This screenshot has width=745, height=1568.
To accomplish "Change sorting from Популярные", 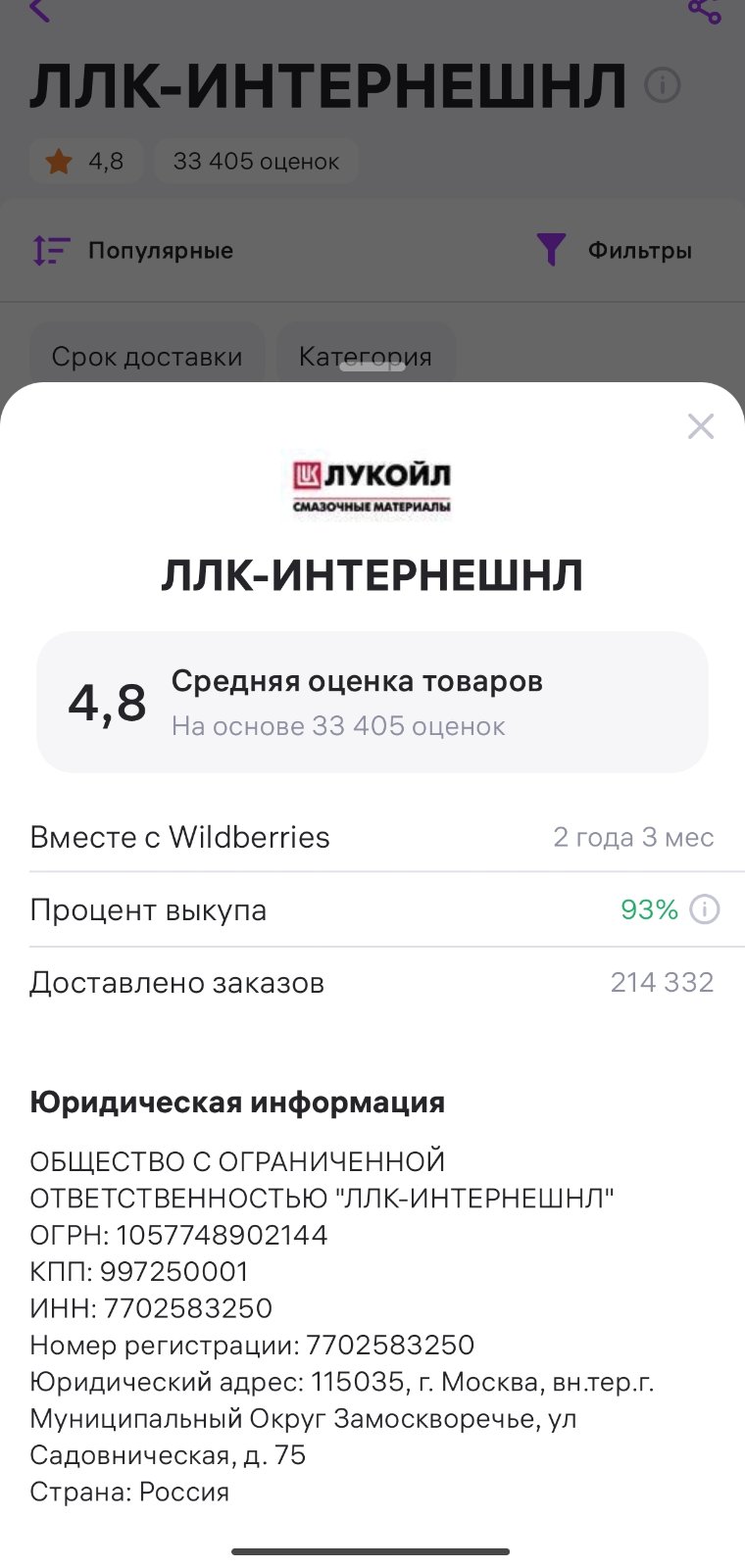I will point(132,251).
